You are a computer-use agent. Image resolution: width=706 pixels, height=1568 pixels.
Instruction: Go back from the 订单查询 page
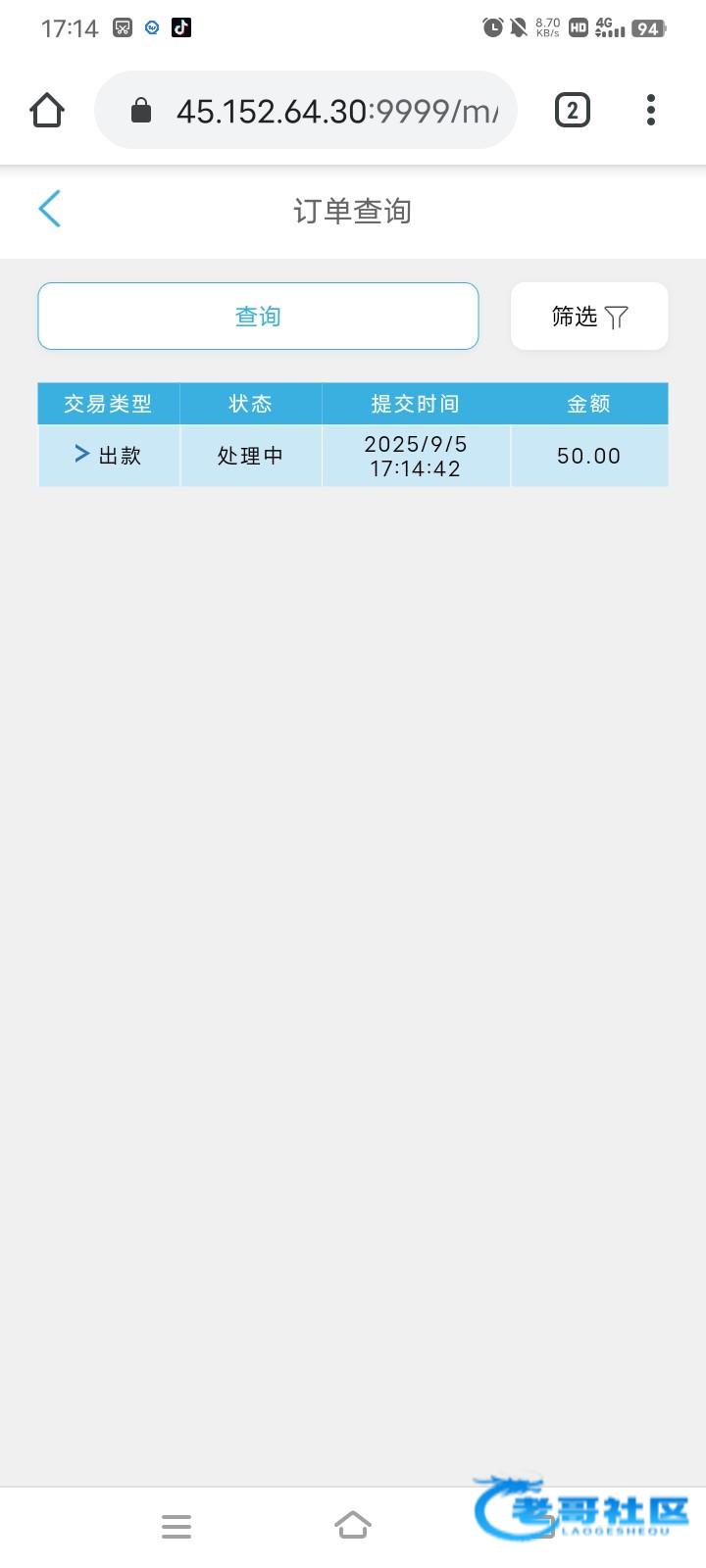(50, 209)
